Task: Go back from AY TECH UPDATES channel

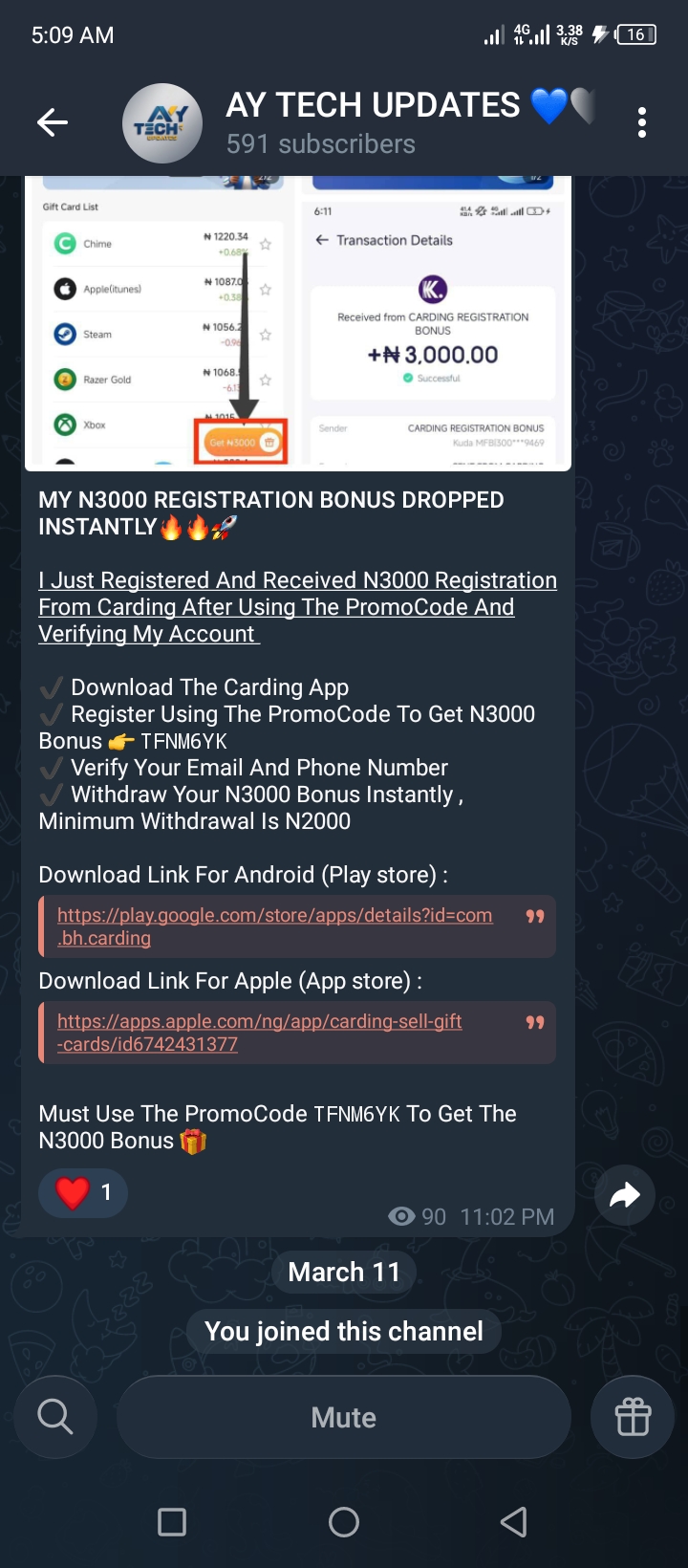Action: (x=53, y=122)
